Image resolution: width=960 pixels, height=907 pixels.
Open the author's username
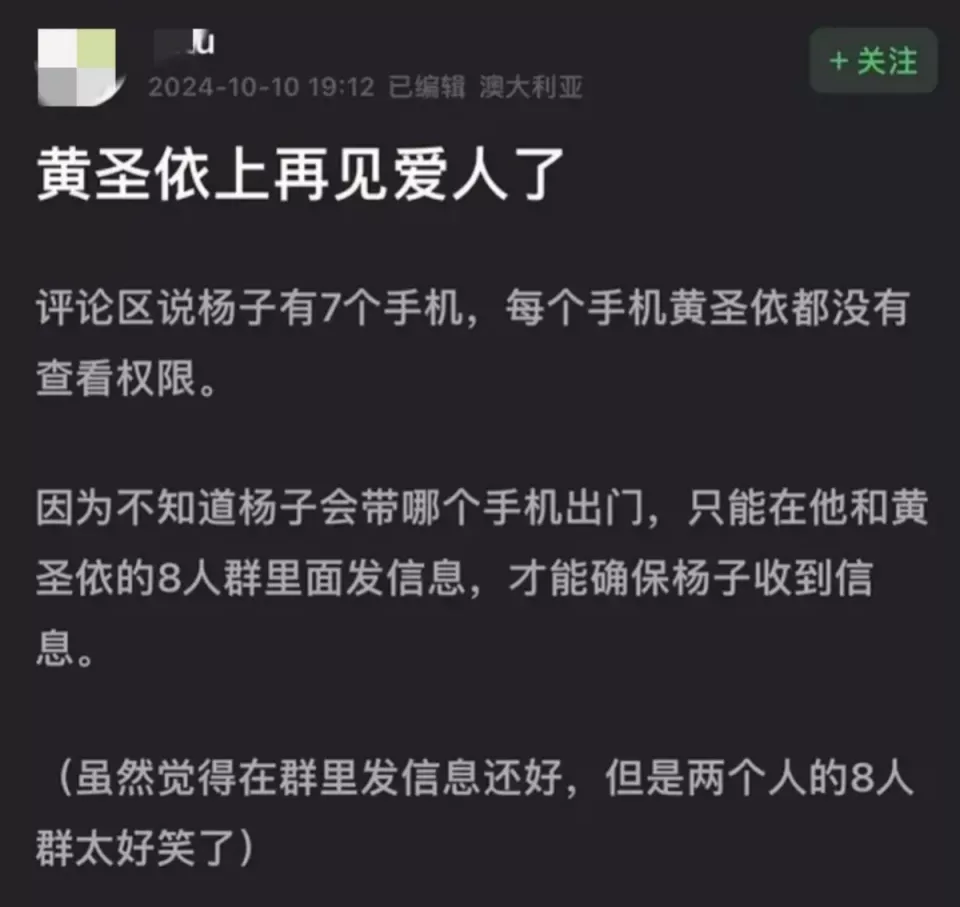(x=186, y=43)
